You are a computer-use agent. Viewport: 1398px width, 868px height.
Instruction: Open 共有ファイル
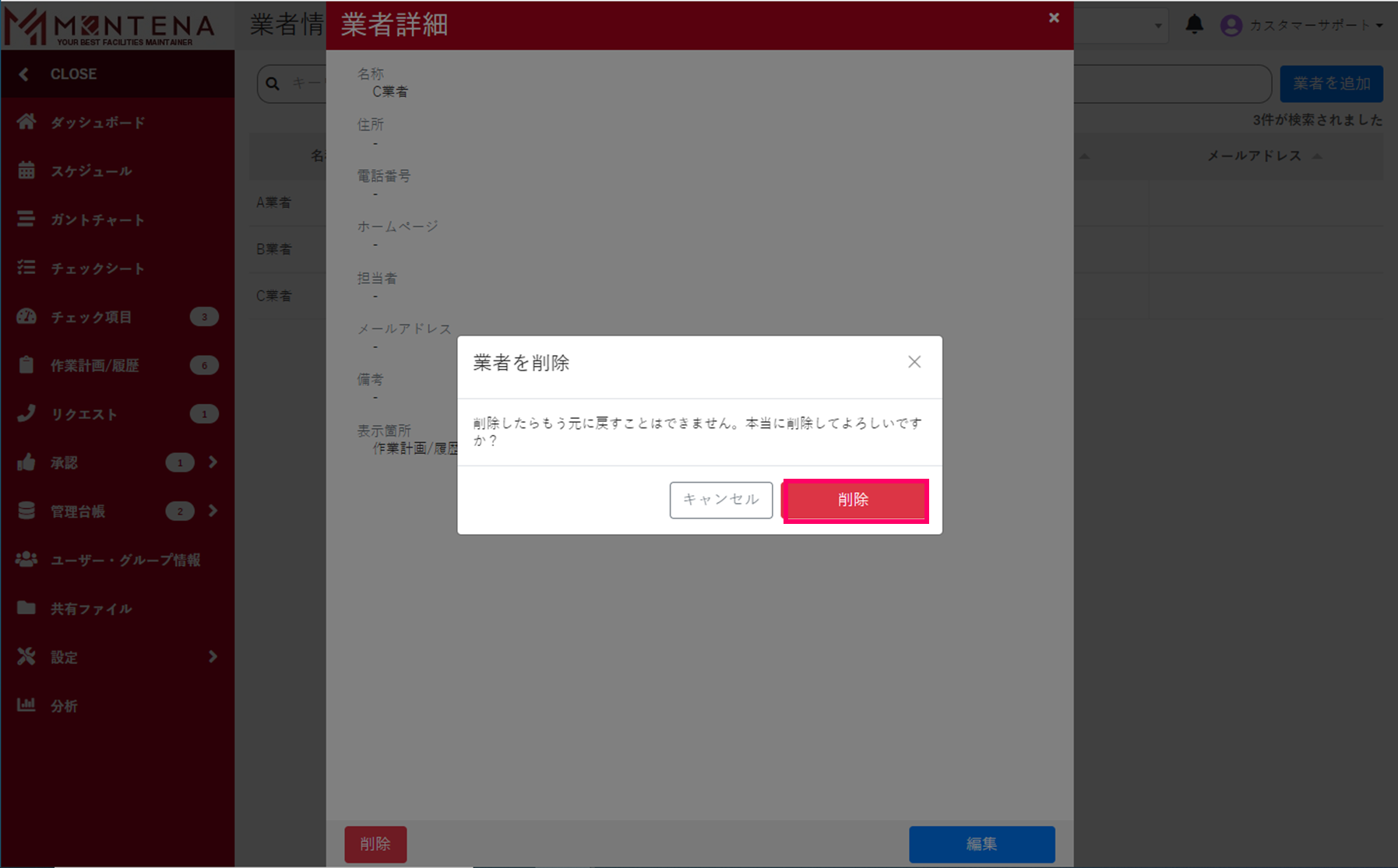point(91,609)
